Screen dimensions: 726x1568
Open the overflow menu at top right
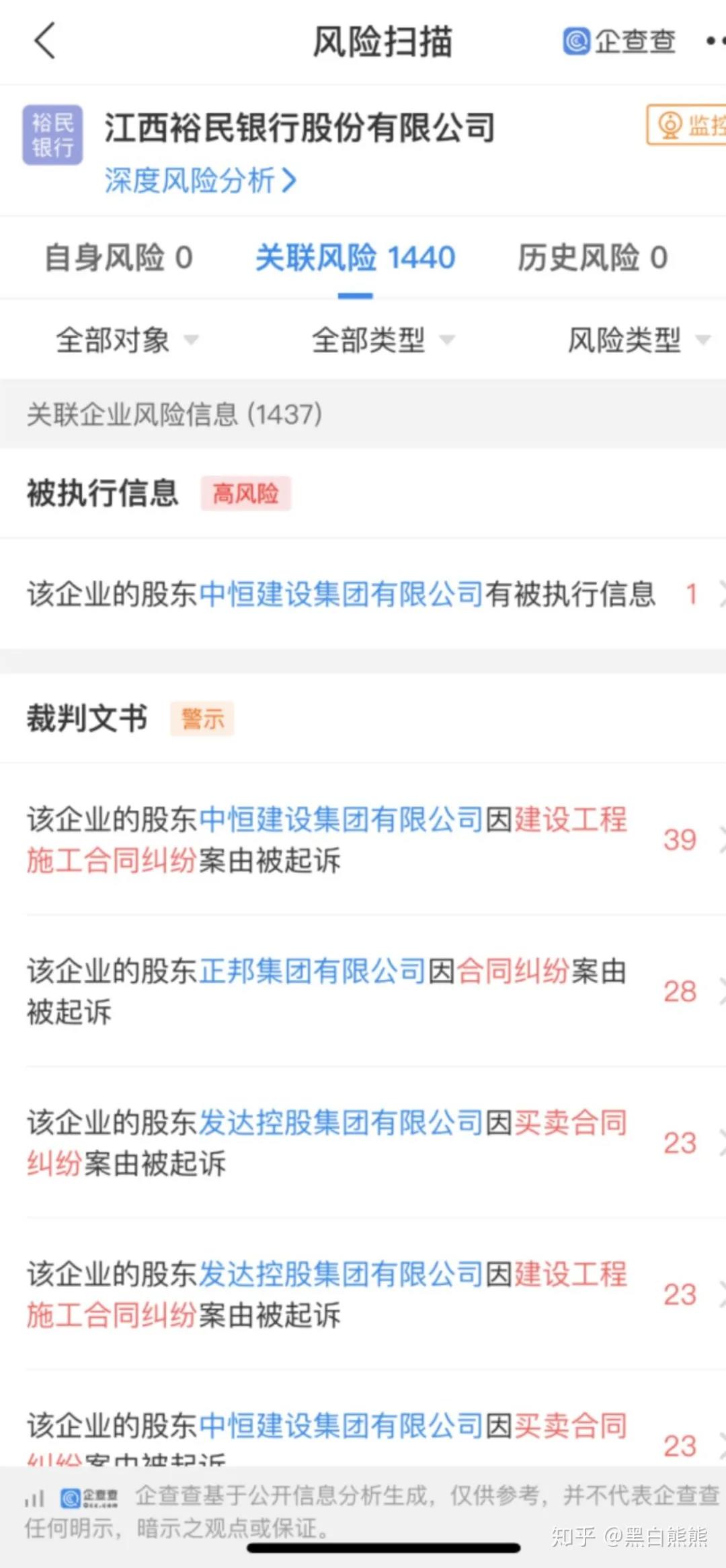[715, 42]
